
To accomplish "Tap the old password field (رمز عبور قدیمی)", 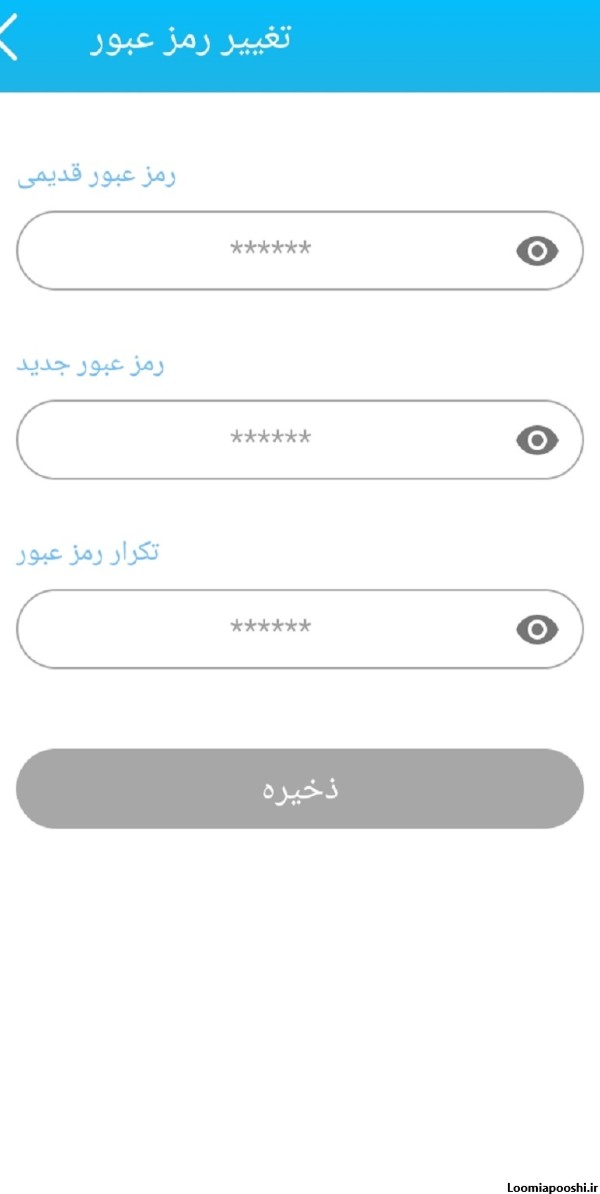I will coord(300,251).
